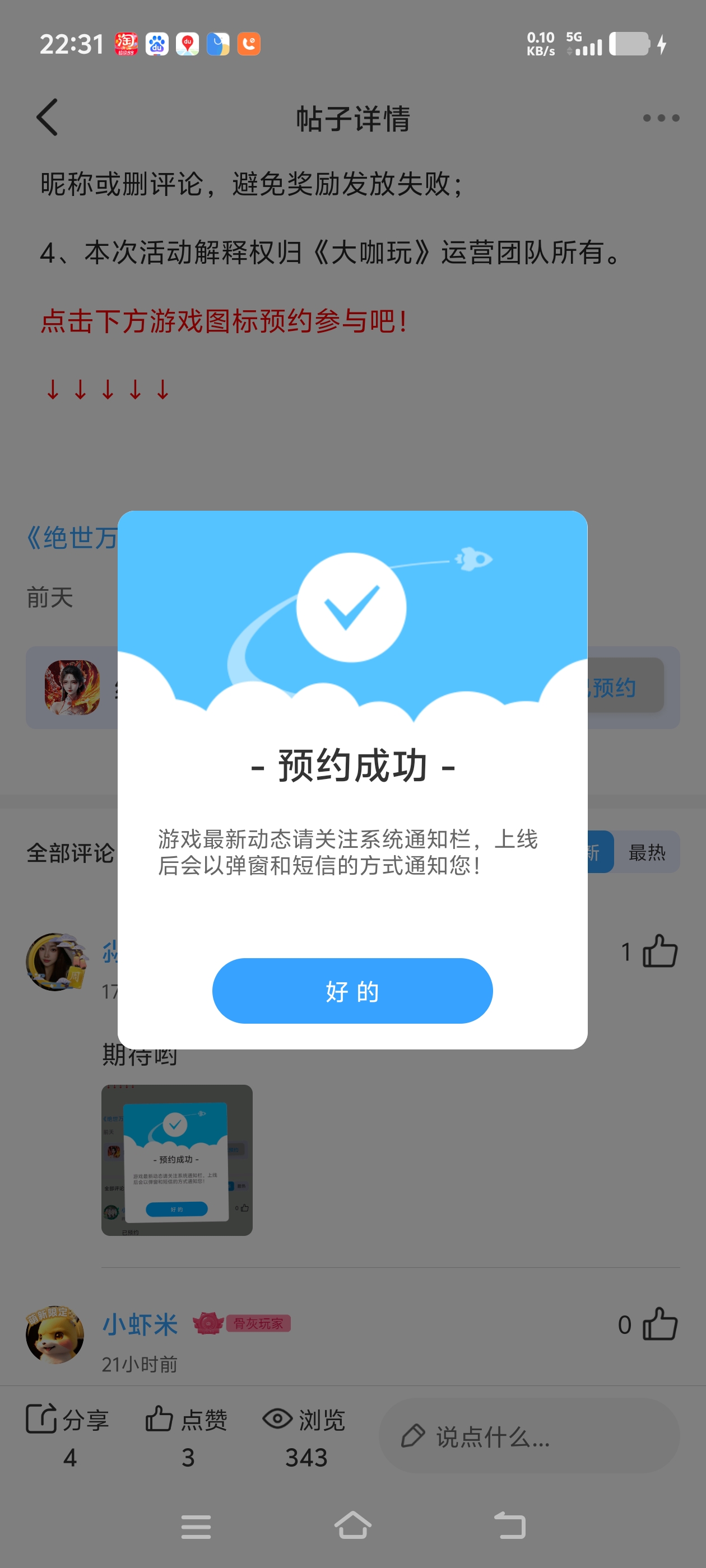Go back from the post details page
Screen dimensions: 706x1568
pos(48,117)
